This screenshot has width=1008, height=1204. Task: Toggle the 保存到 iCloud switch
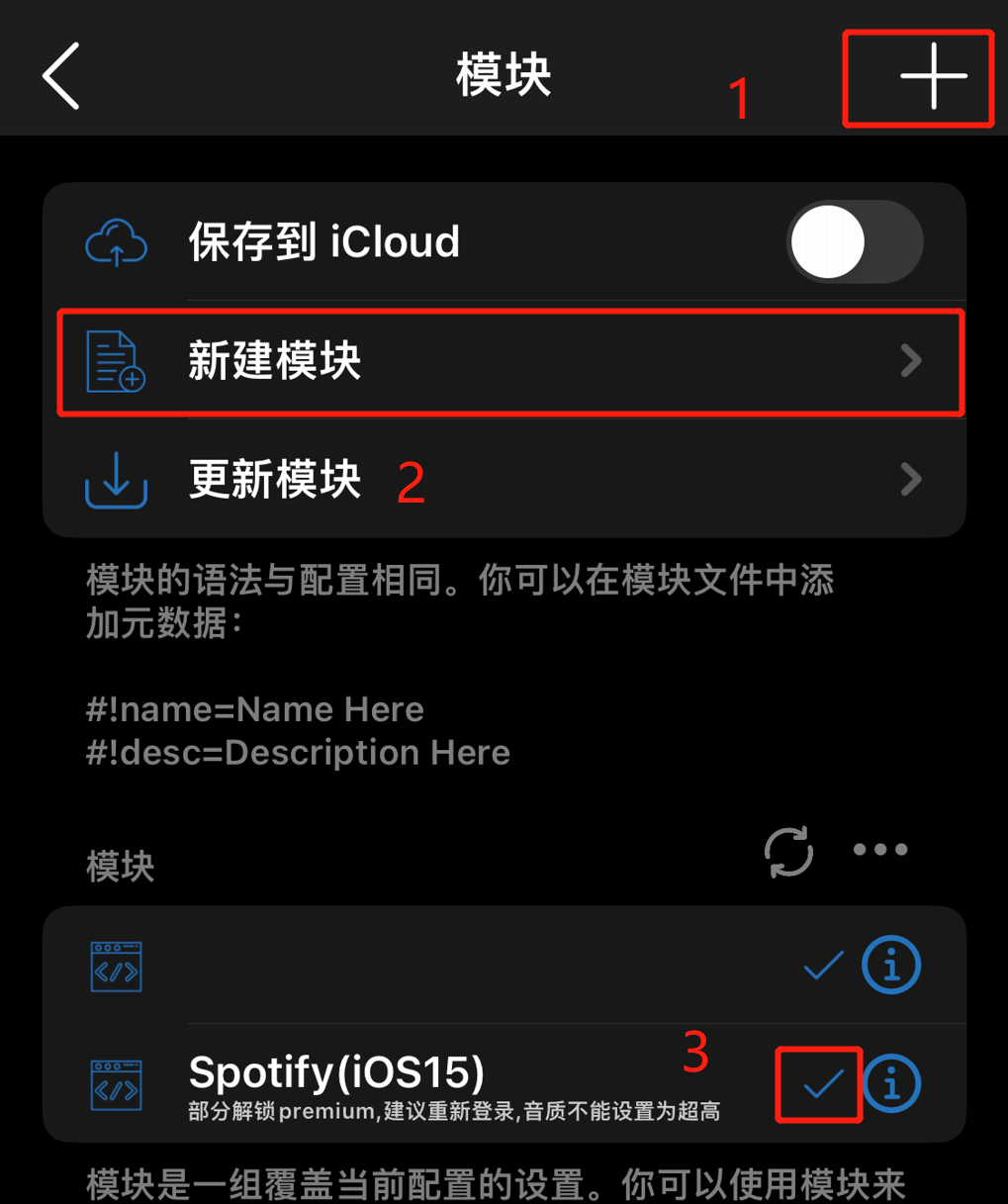point(855,242)
